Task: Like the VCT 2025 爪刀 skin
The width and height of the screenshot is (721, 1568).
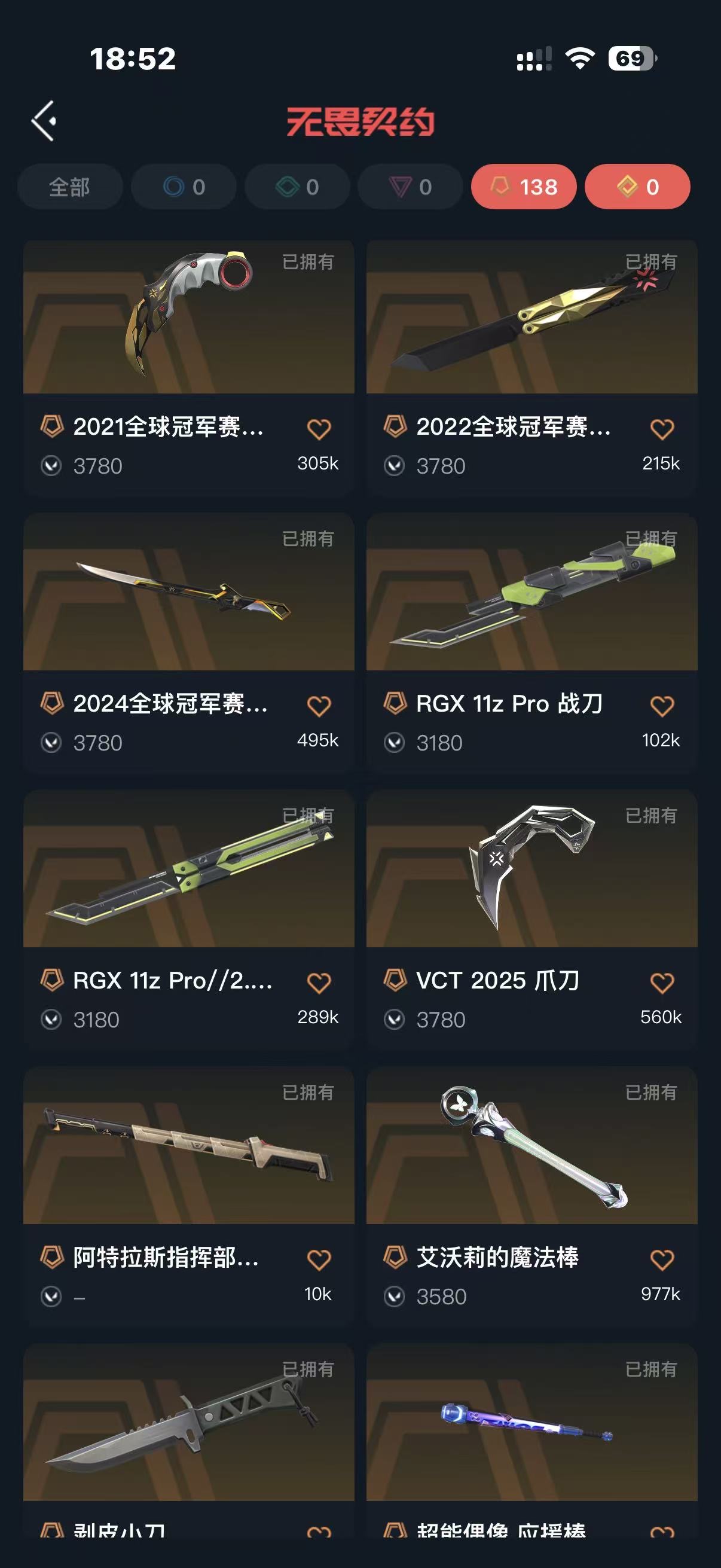Action: point(662,983)
